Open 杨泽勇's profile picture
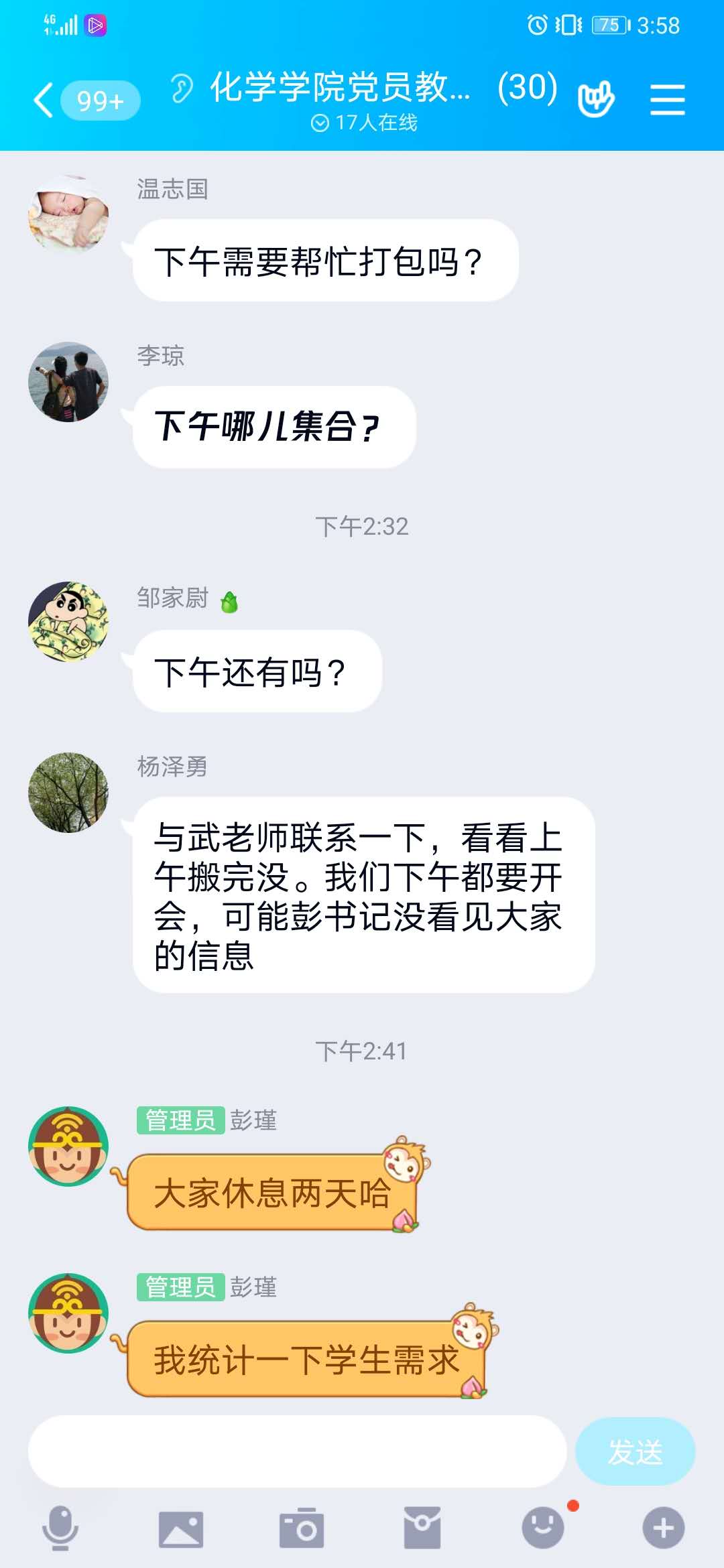724x1568 pixels. point(68,793)
